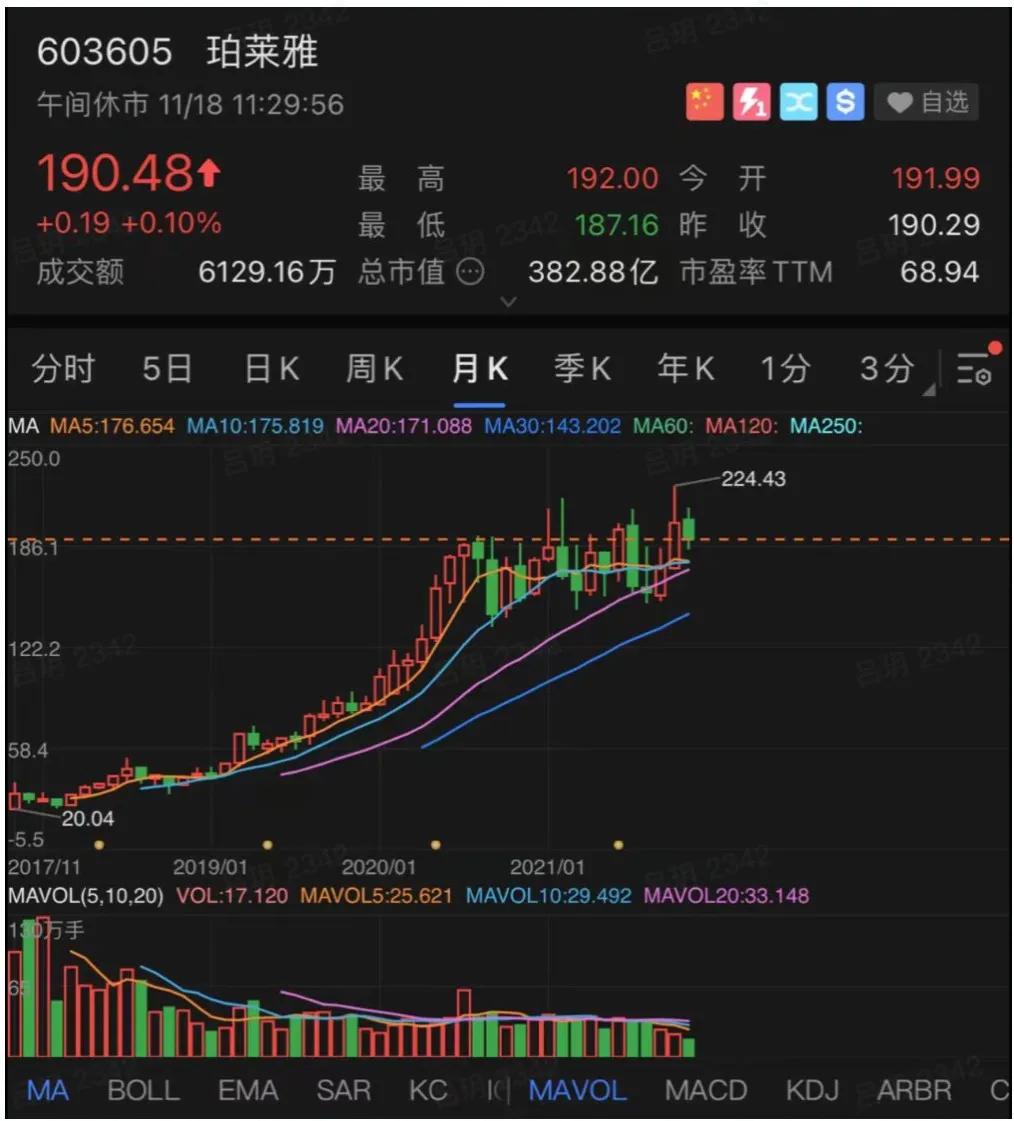Viewport: 1014px width, 1121px height.
Task: Tap the 总市值 info bubble icon
Action: click(470, 271)
